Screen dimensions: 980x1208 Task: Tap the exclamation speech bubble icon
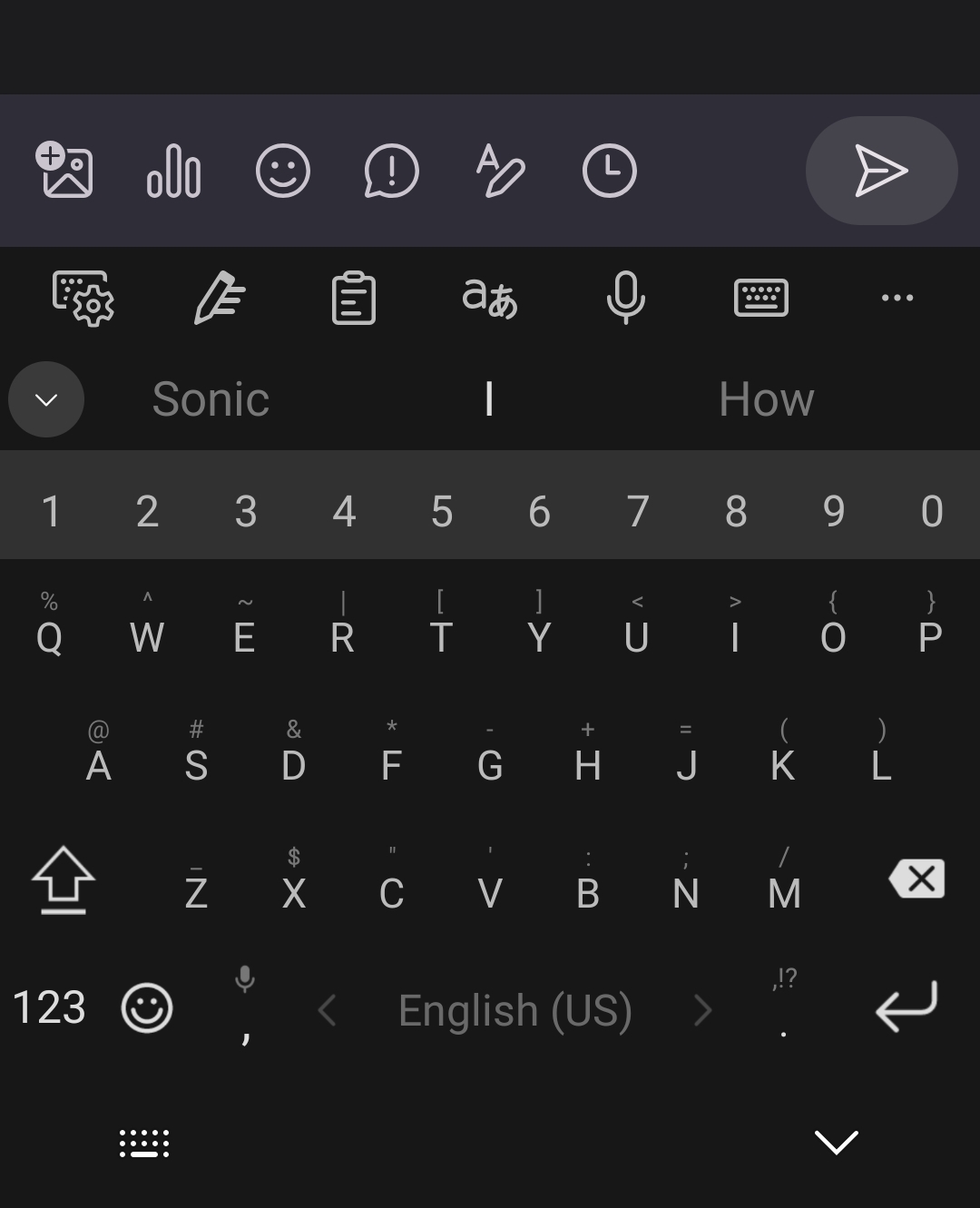pos(391,171)
